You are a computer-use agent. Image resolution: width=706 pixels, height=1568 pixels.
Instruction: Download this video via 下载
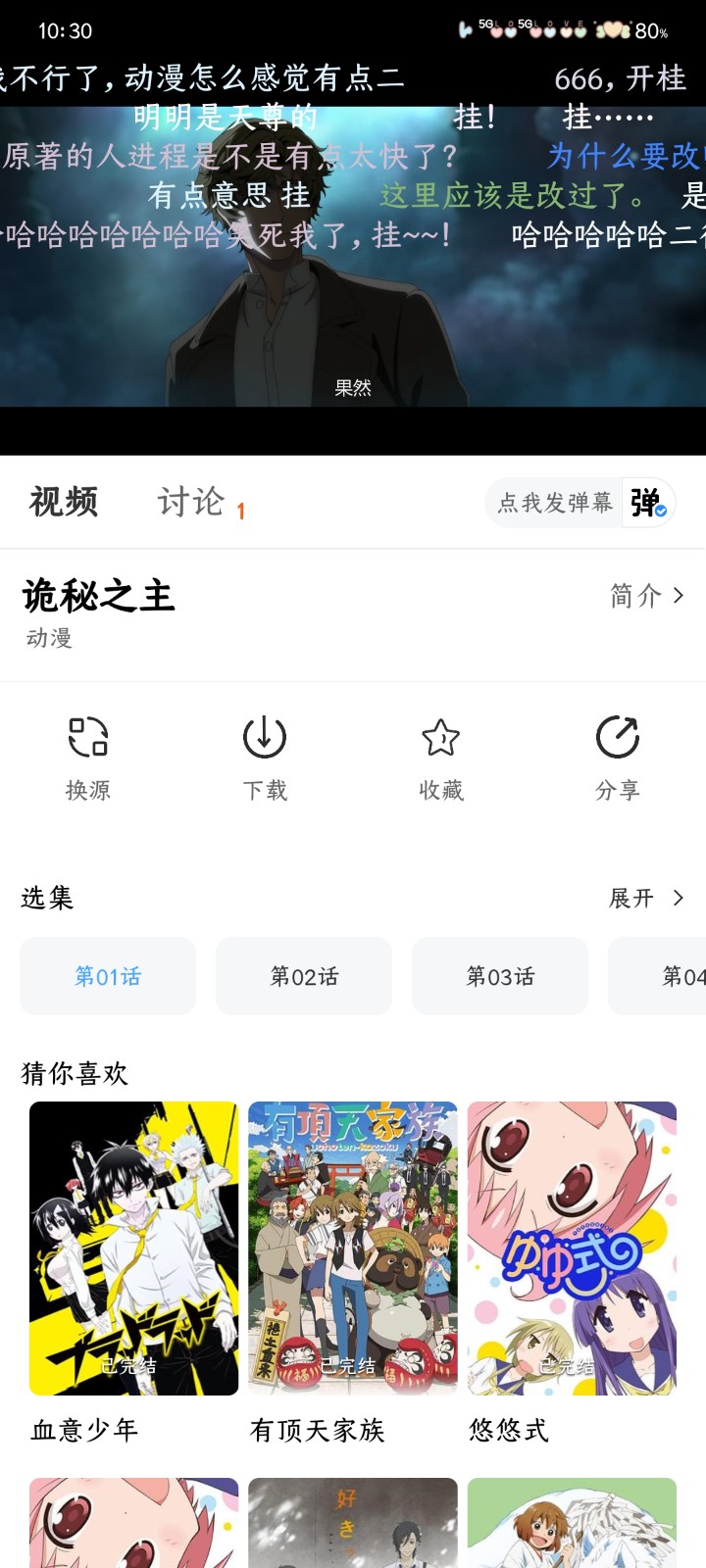pos(265,758)
